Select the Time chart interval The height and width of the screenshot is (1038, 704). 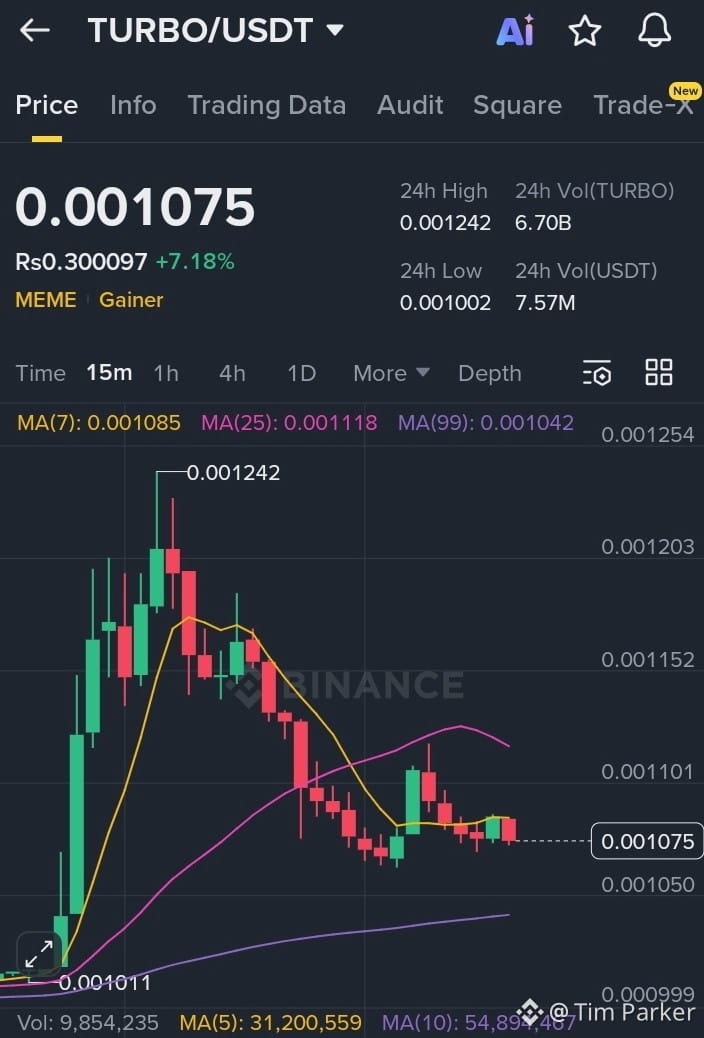[41, 373]
